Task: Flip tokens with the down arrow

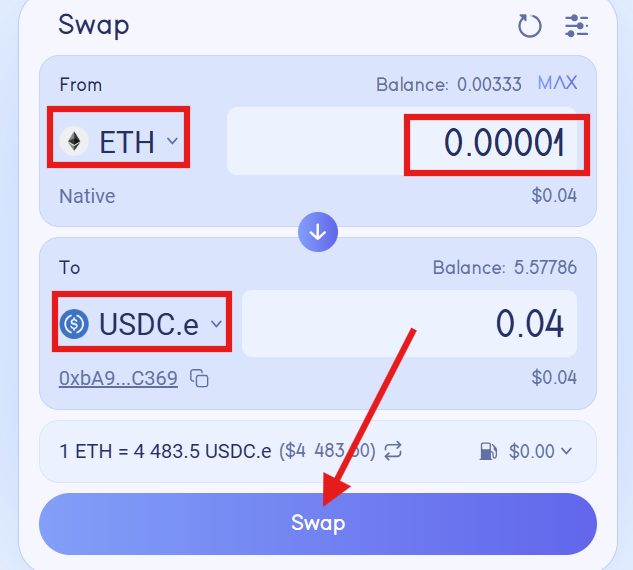Action: 318,232
